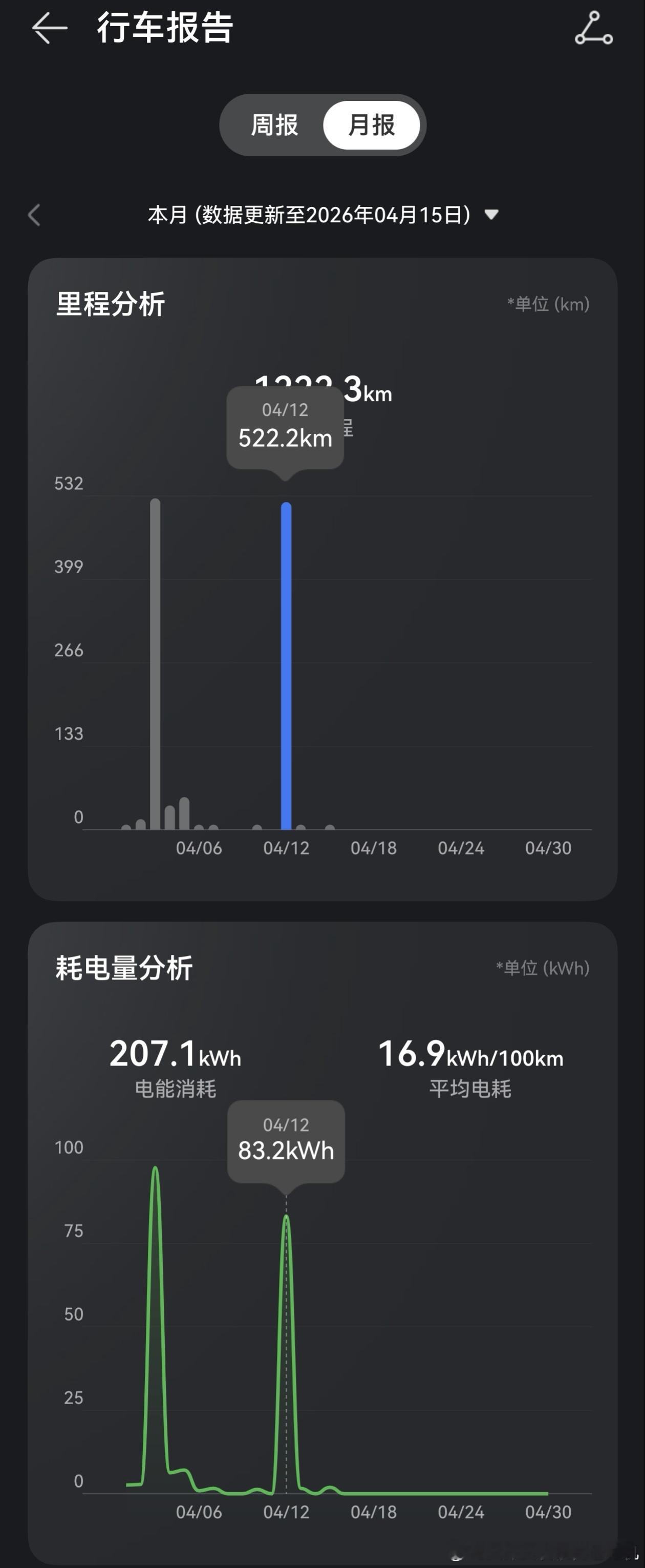Viewport: 645px width, 1568px height.
Task: Switch to the 周报 tab
Action: [x=274, y=126]
